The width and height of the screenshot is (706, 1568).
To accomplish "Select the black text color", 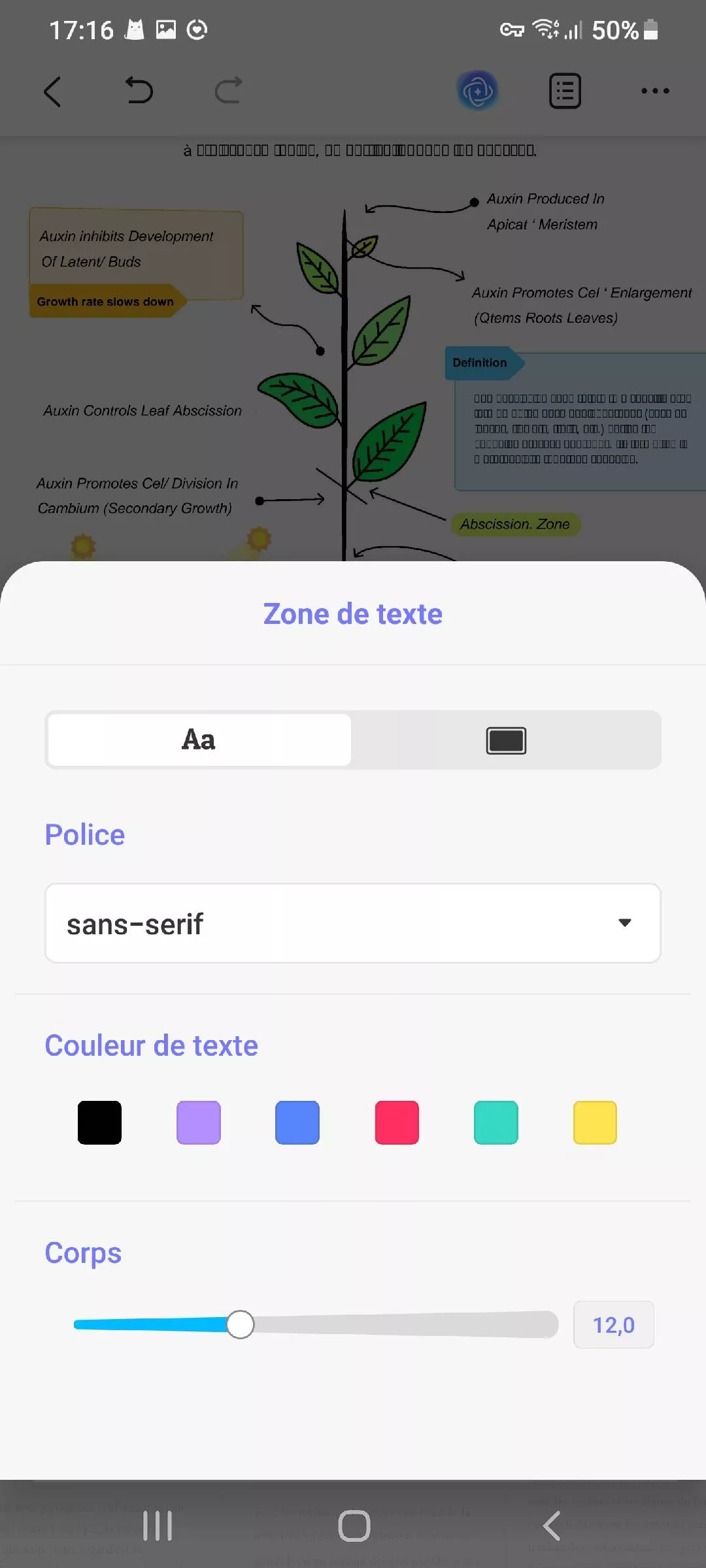I will tap(99, 1122).
